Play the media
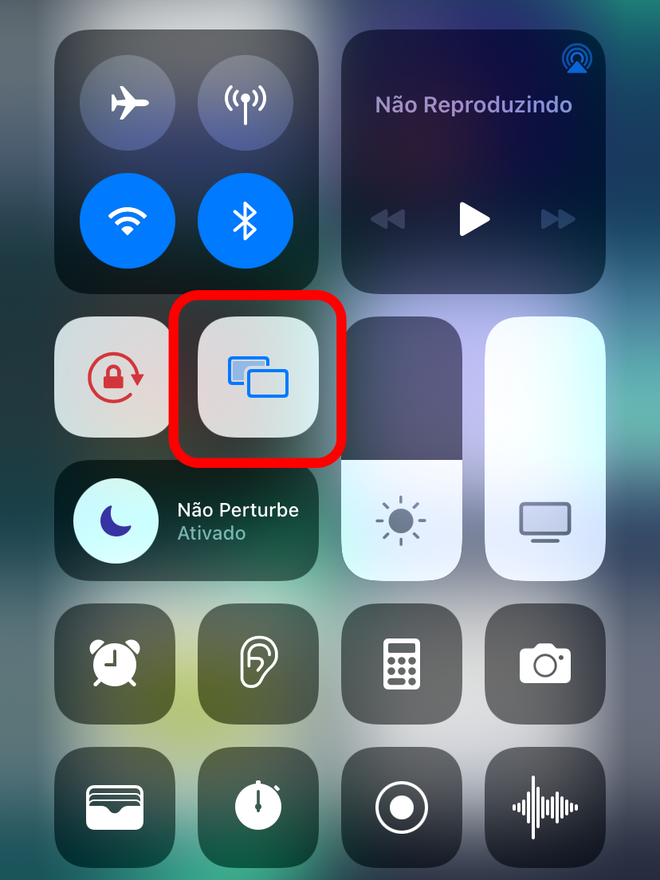660x880 pixels. [x=474, y=218]
